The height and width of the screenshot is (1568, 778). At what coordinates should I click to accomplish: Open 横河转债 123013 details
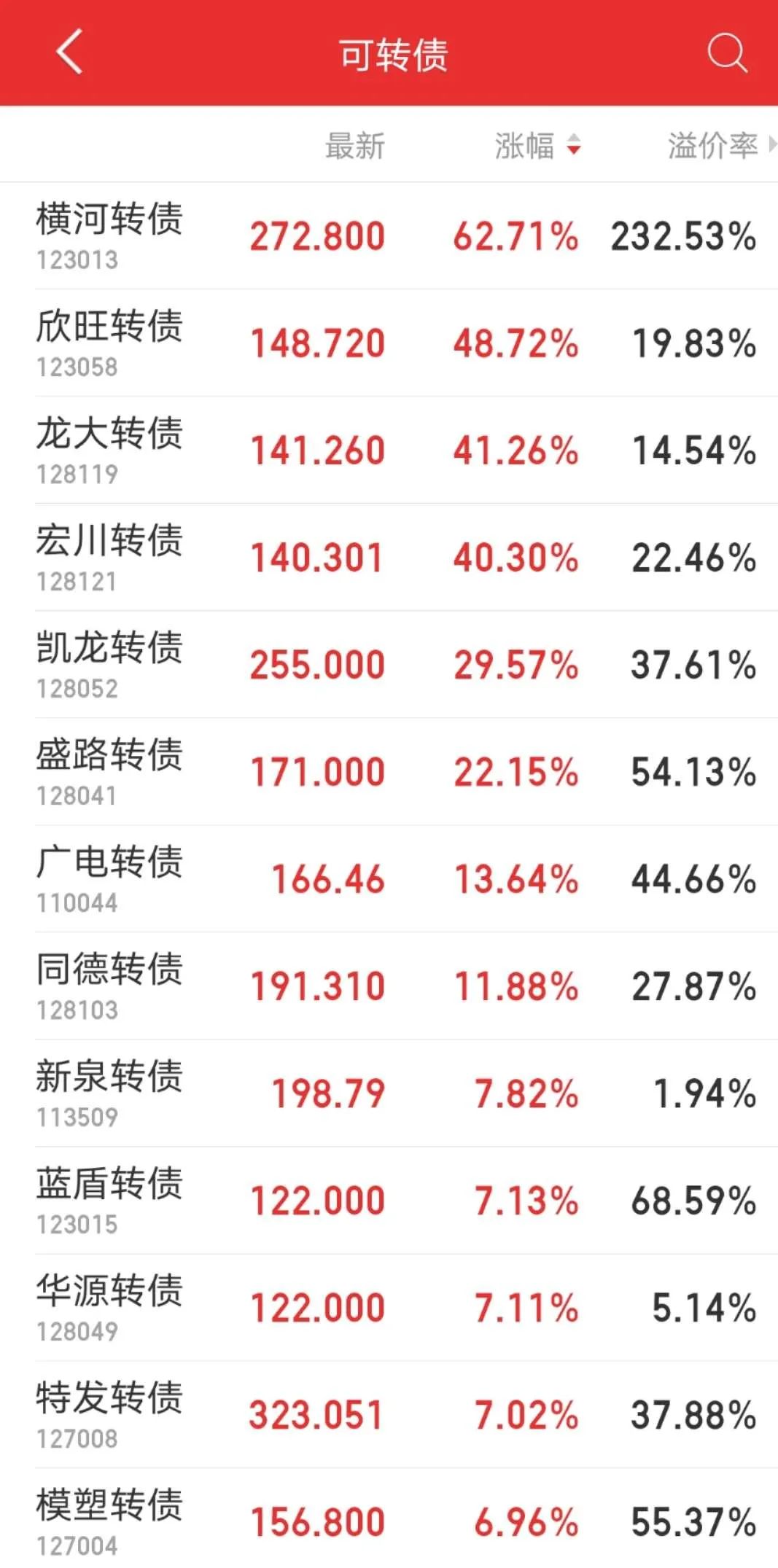(x=389, y=236)
